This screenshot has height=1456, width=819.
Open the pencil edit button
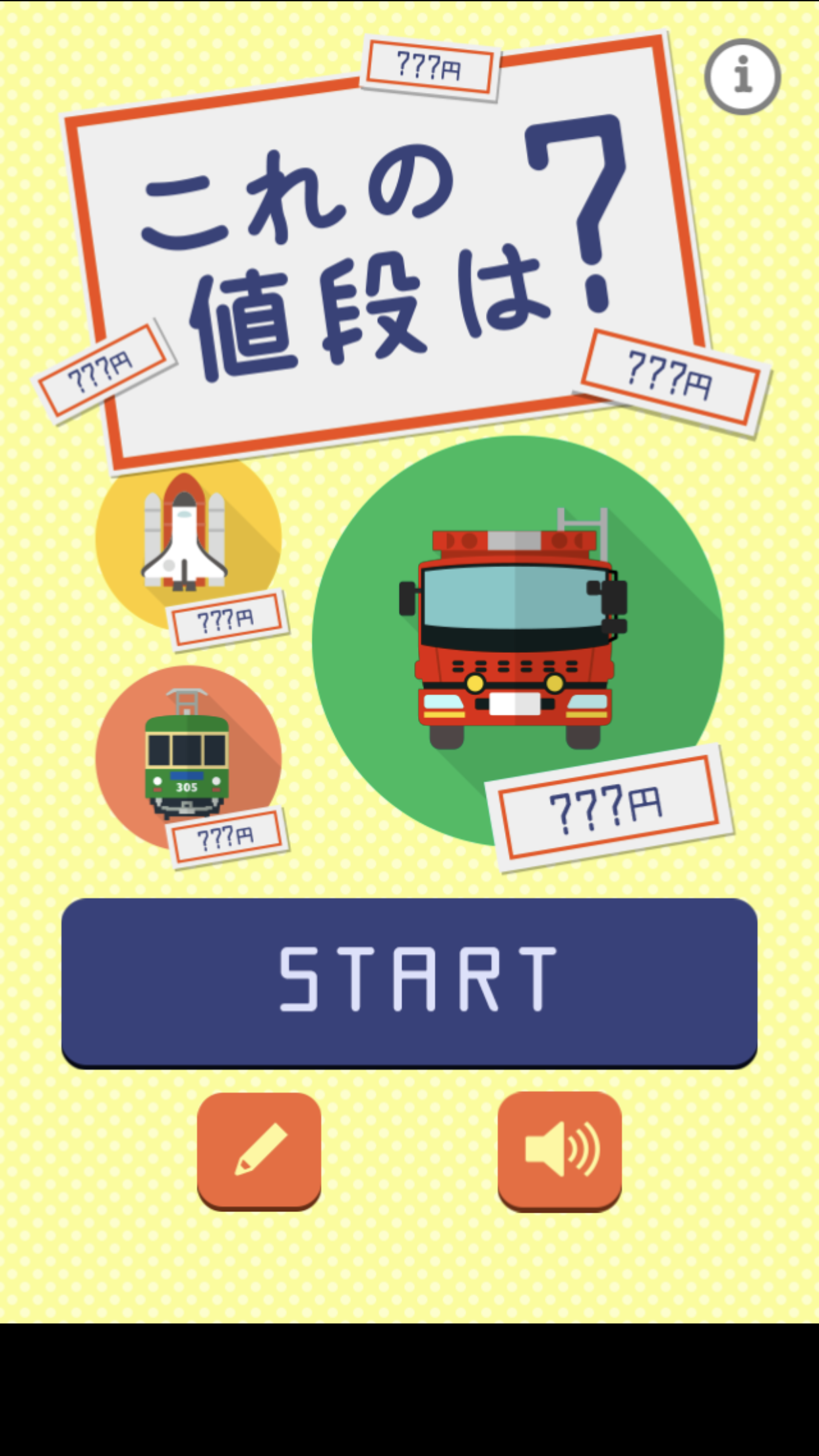259,1149
